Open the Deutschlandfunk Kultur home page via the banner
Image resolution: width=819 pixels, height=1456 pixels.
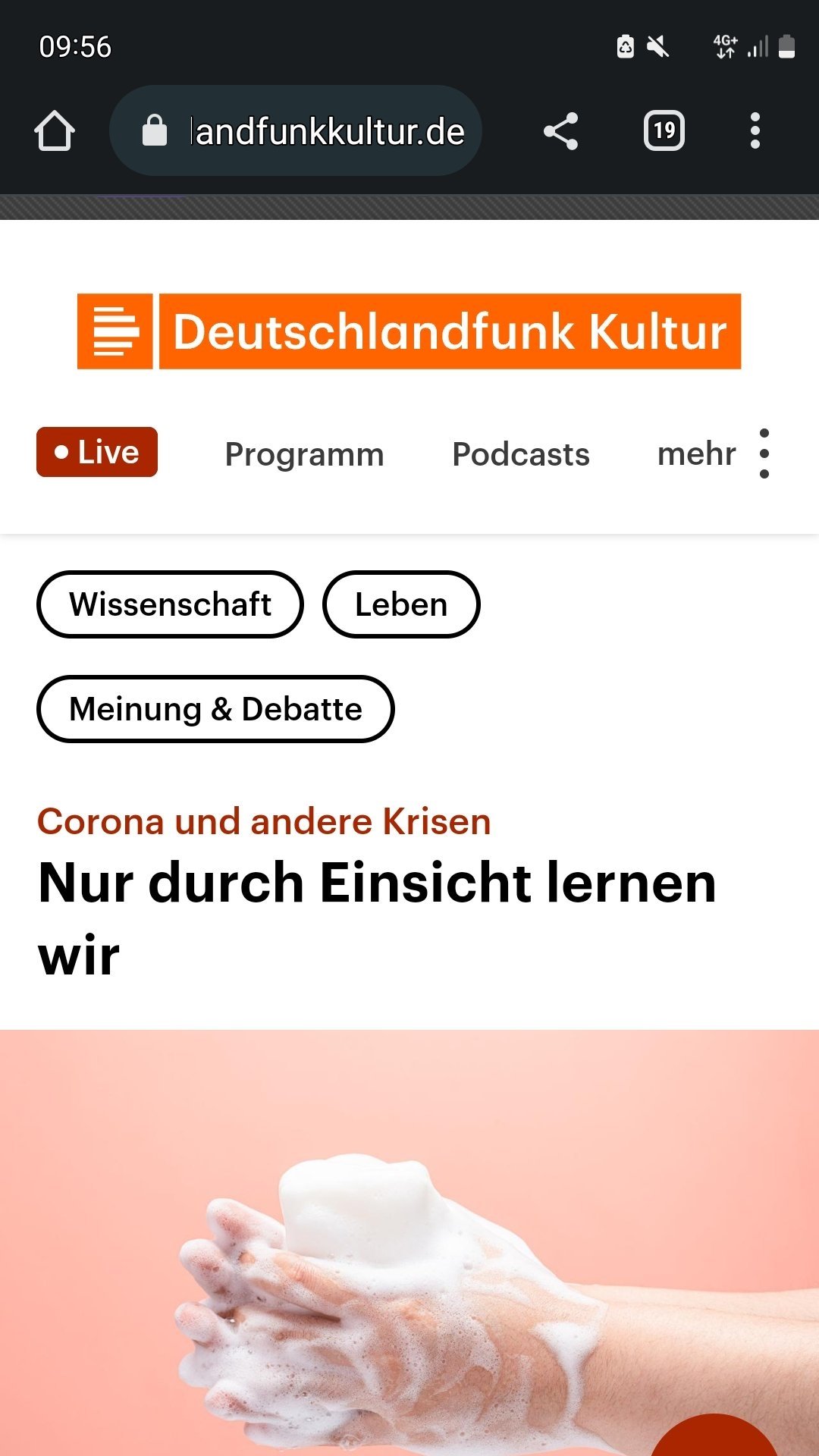(409, 331)
